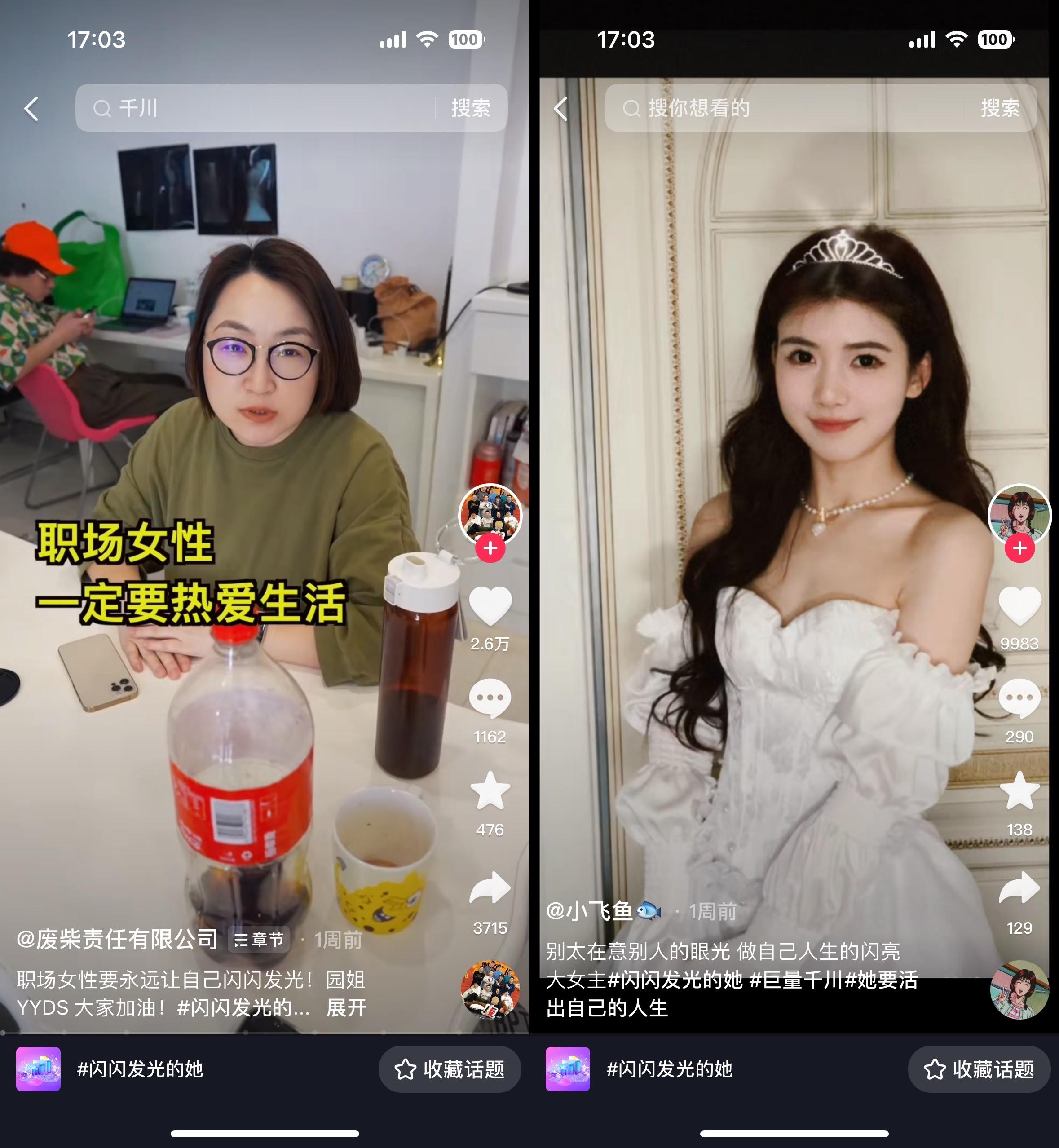
Task: Like the video with 9983 likes
Action: click(x=1019, y=606)
